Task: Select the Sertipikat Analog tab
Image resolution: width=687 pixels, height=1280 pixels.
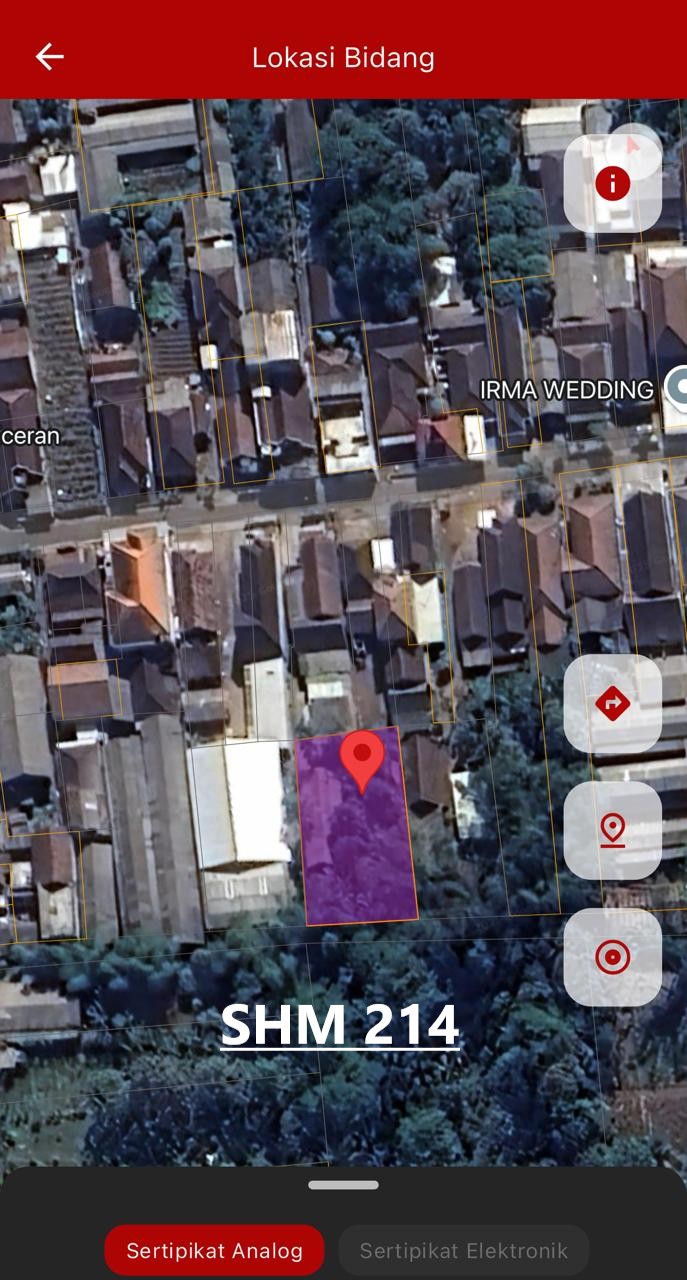Action: point(214,1250)
